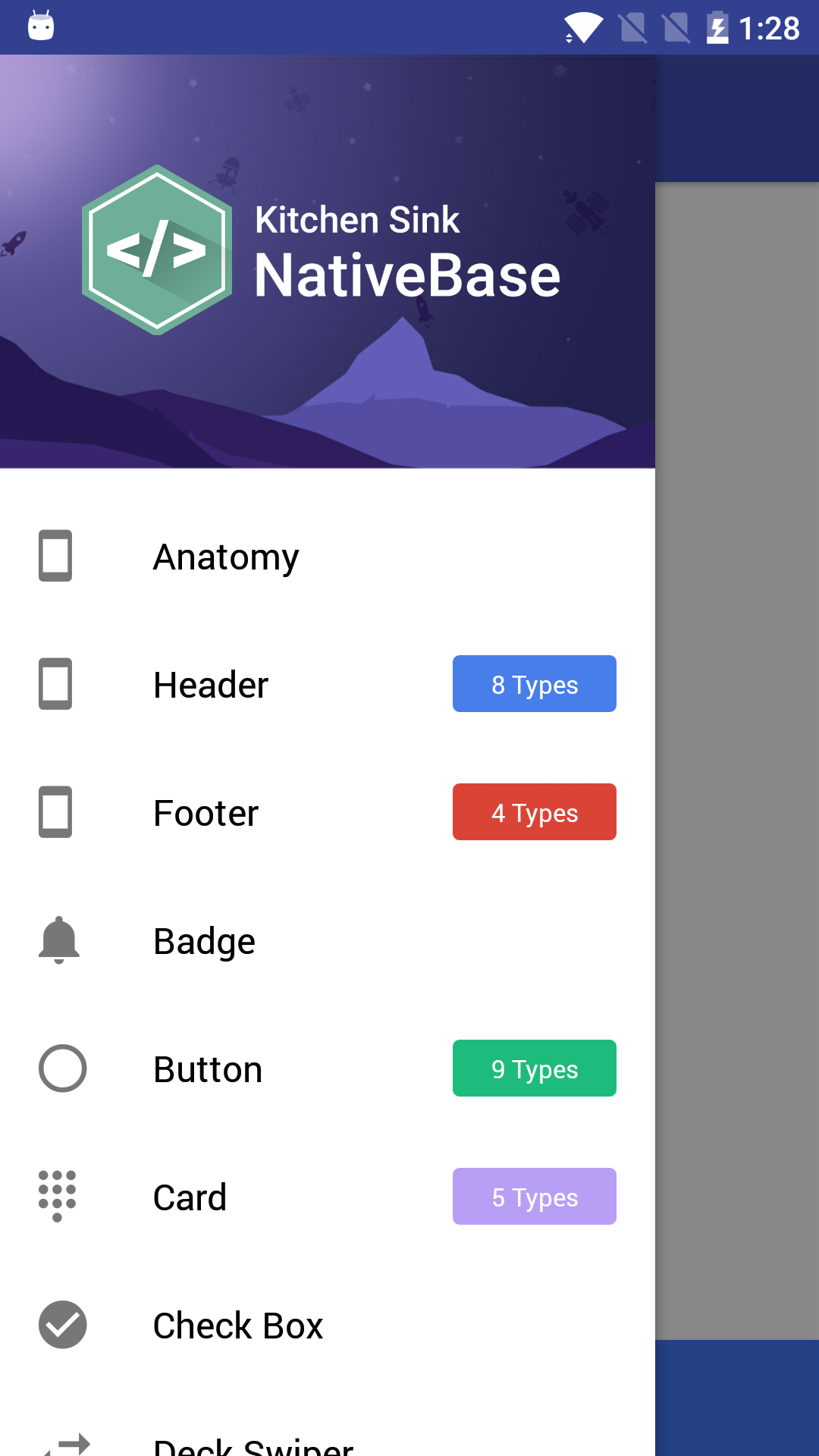
Task: Open the Anatomy menu item
Action: click(x=226, y=557)
